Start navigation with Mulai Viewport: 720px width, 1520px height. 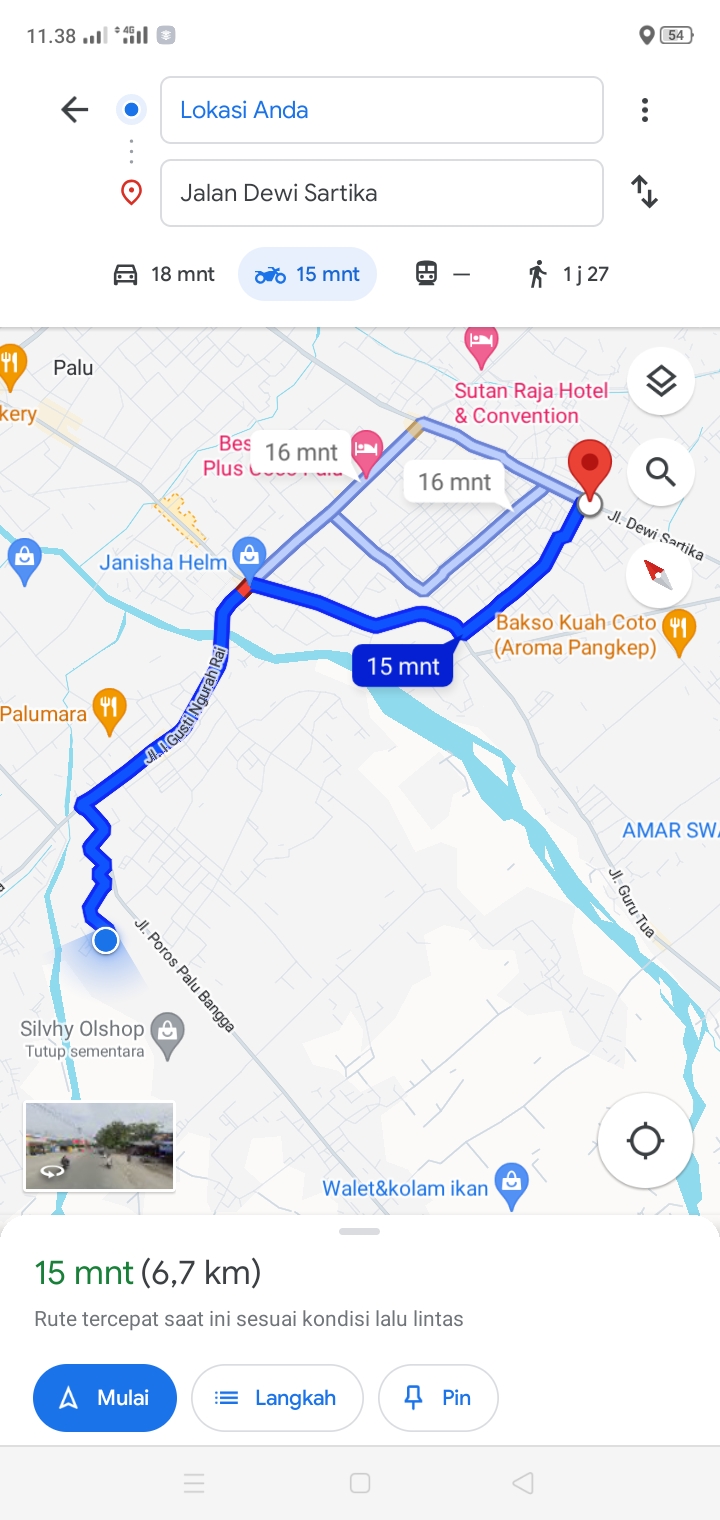105,1398
